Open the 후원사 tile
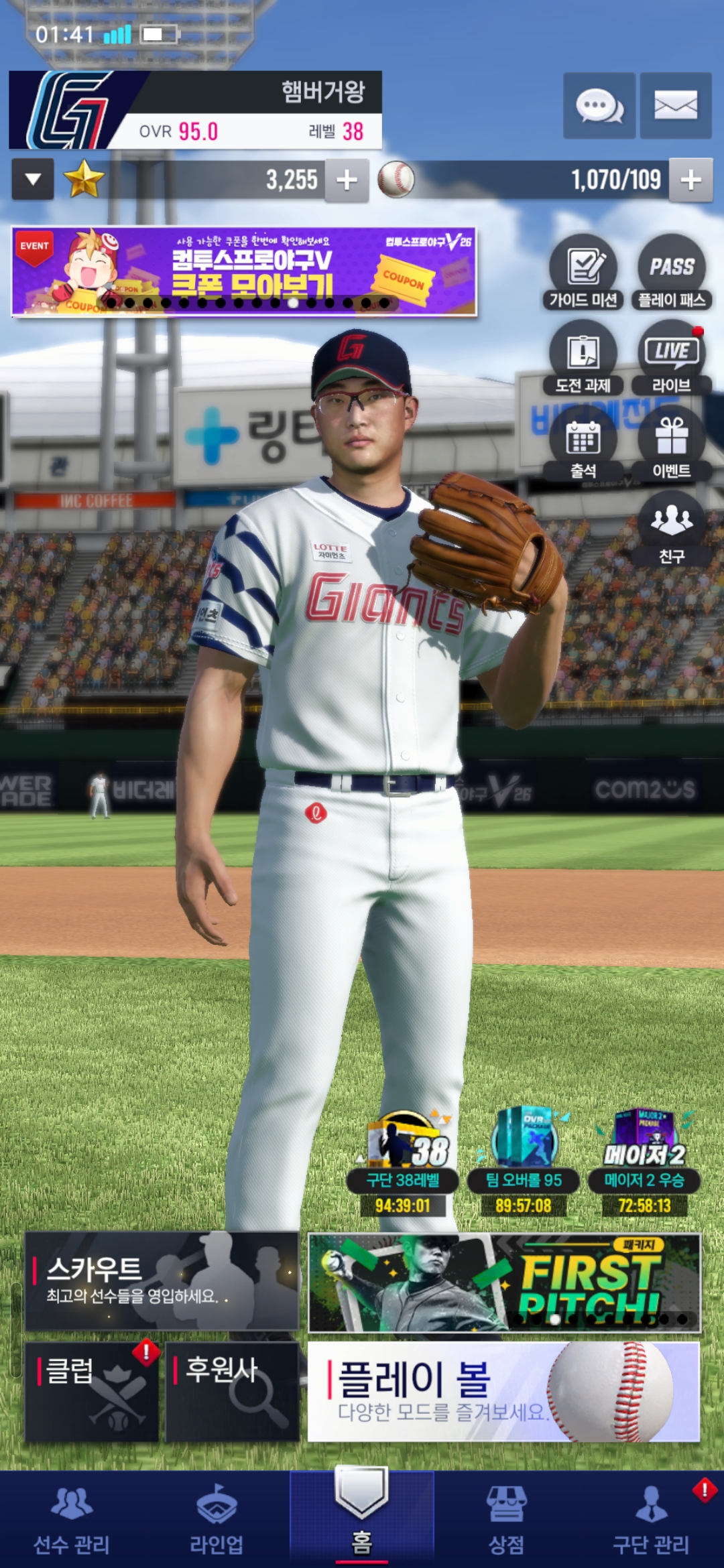 pos(232,1392)
